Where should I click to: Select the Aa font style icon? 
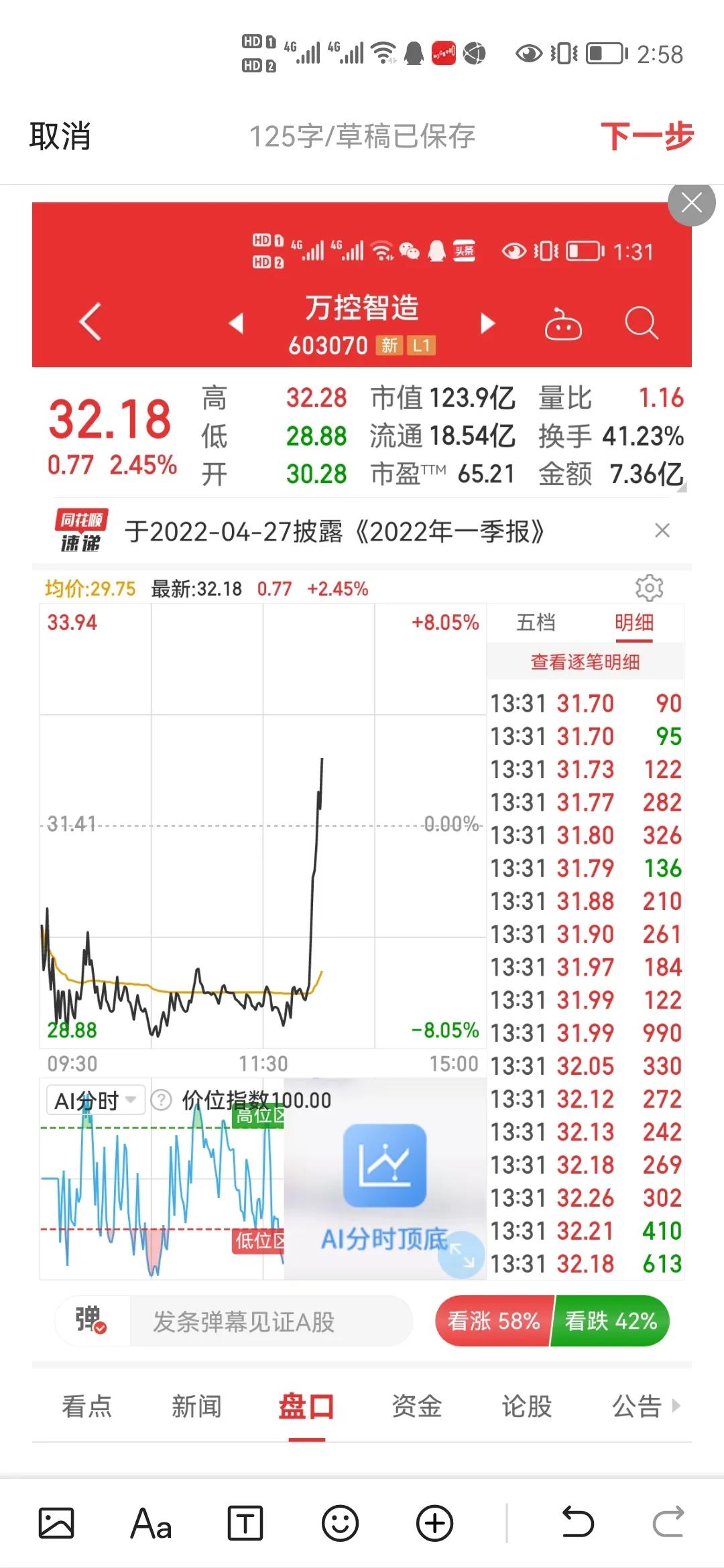pos(151,1521)
